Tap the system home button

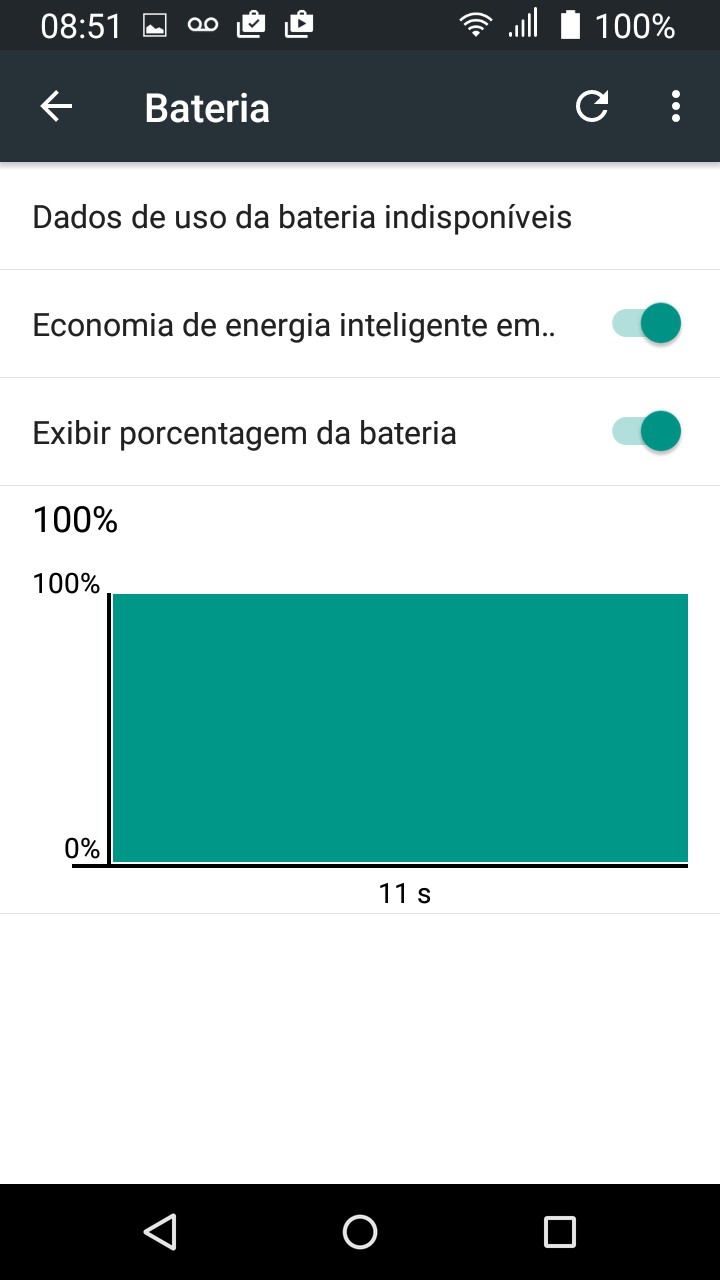(360, 1232)
